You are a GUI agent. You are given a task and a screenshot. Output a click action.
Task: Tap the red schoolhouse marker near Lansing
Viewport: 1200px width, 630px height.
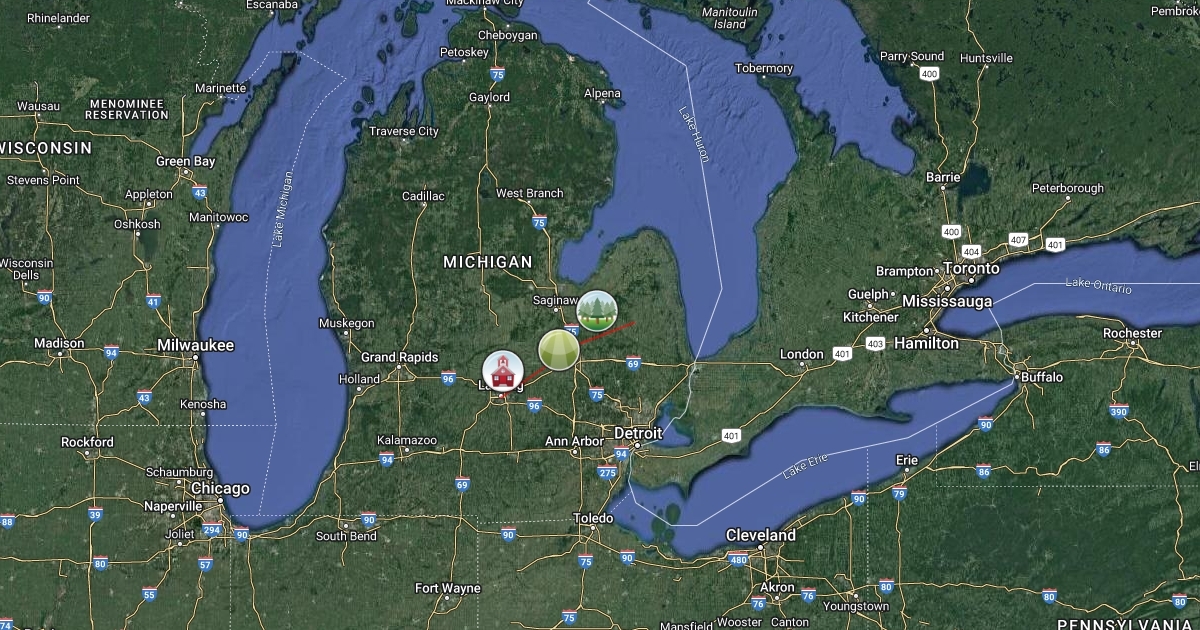(x=502, y=371)
